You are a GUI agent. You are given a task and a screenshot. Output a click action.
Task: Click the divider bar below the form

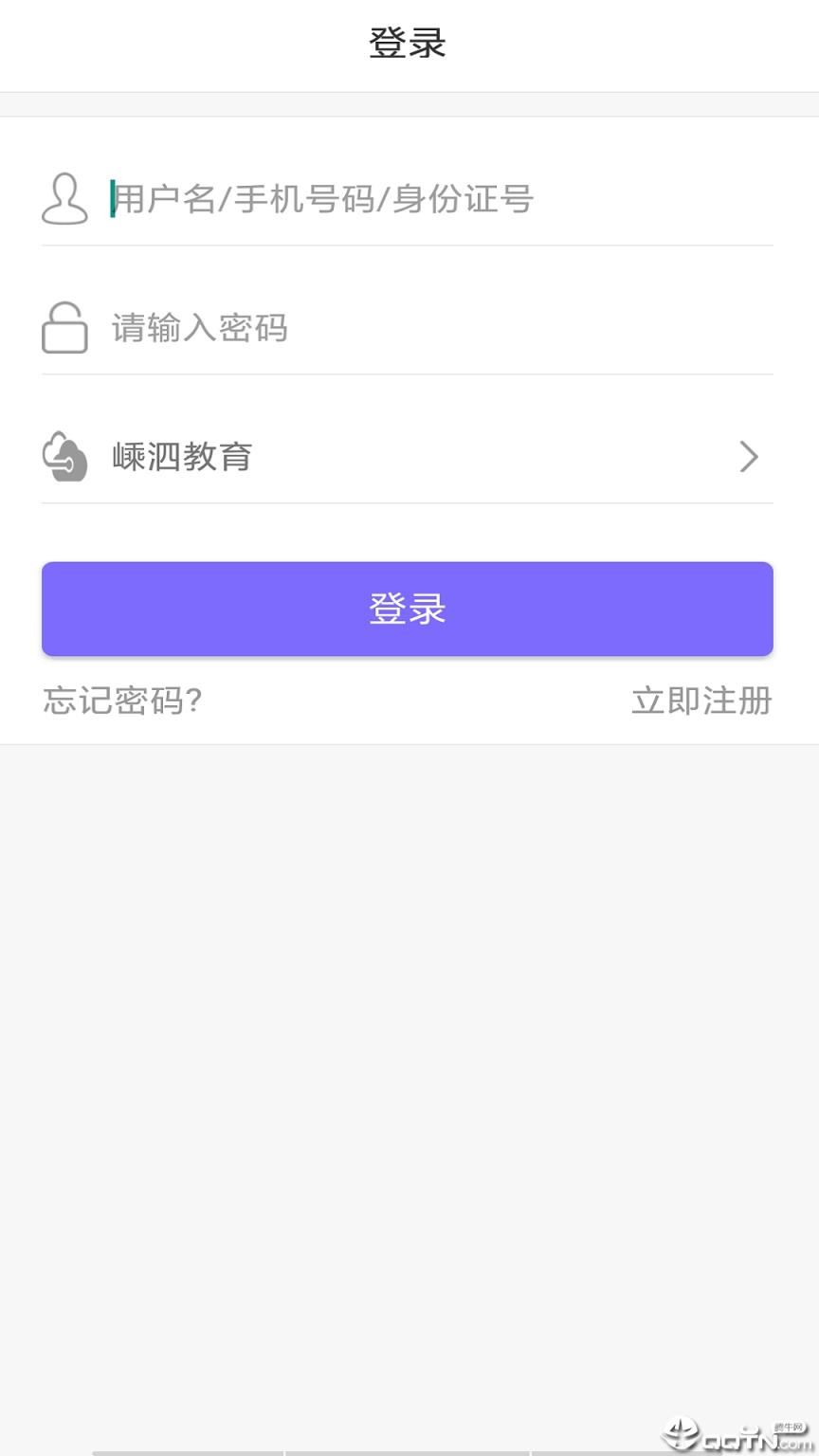point(408,744)
